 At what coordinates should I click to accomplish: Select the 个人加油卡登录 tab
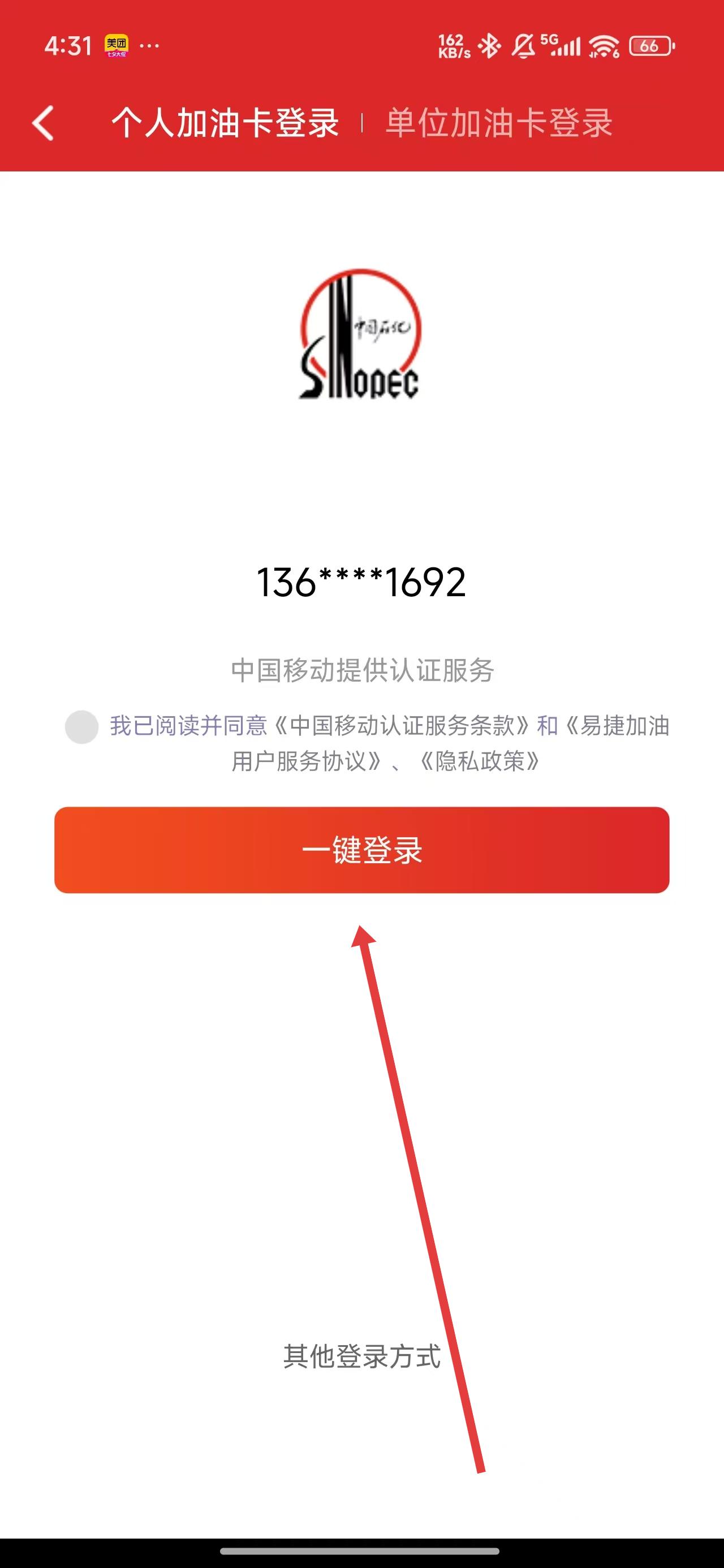(x=225, y=123)
